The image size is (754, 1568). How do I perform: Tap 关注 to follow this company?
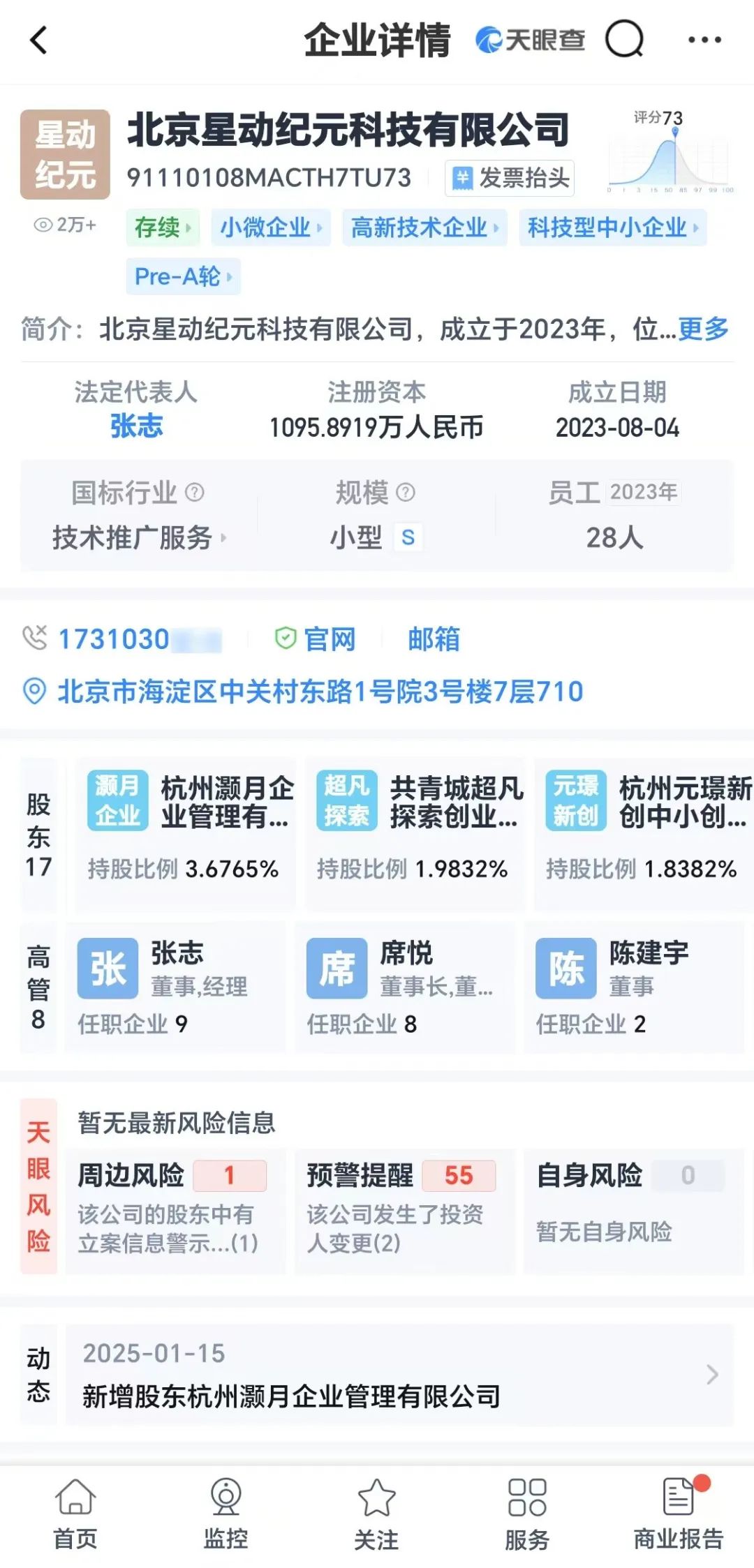(x=376, y=1513)
